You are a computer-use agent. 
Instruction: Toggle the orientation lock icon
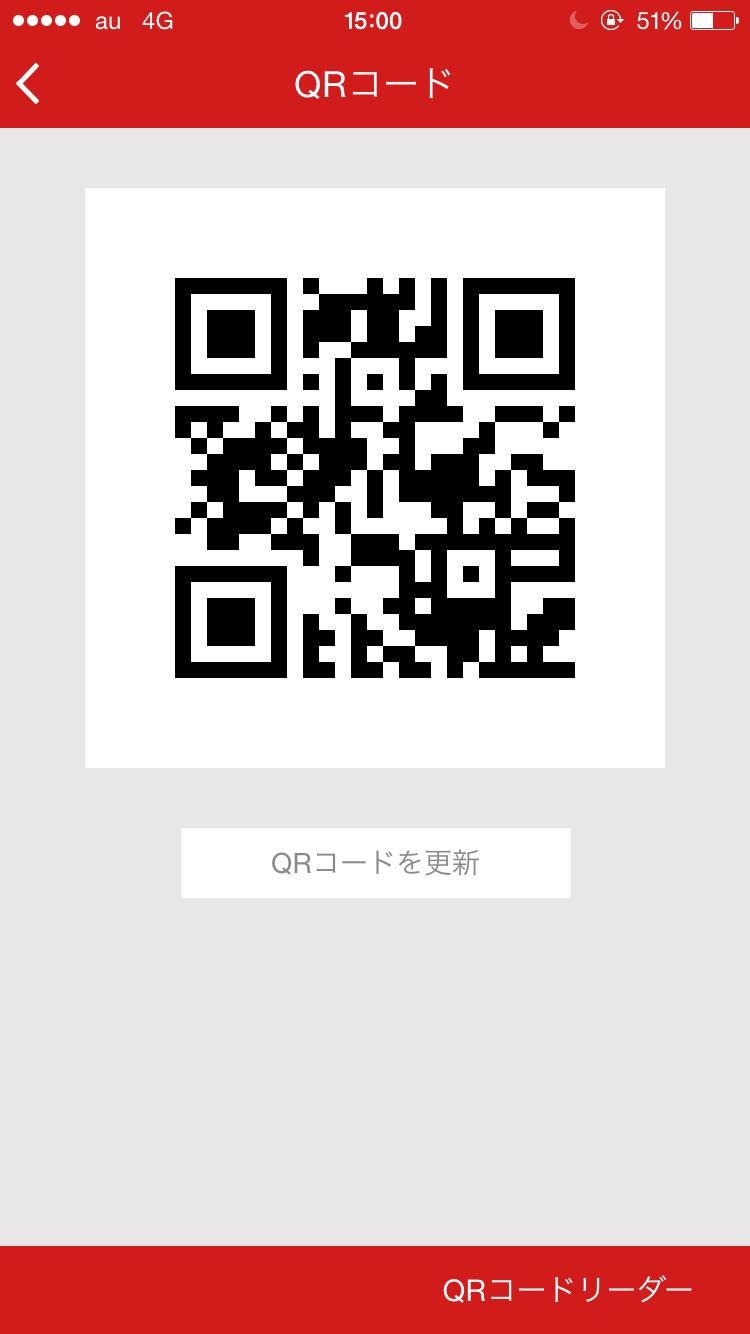611,18
